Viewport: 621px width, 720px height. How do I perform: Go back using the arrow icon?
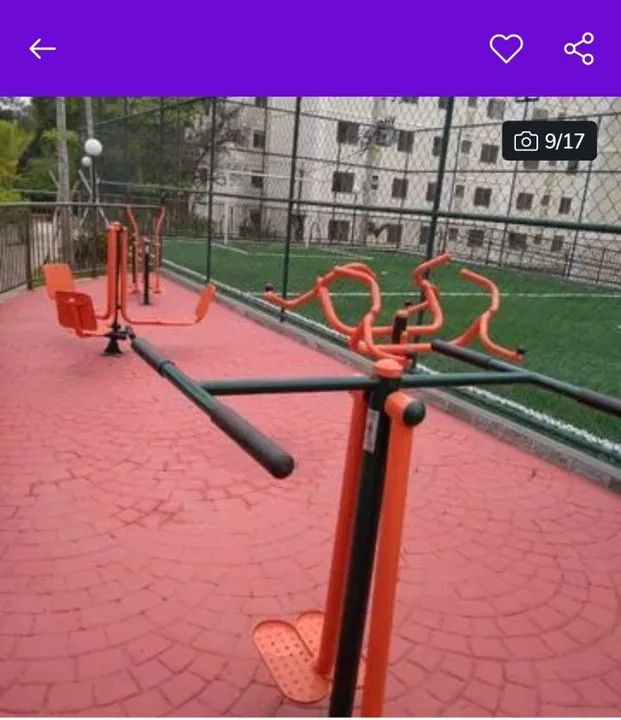pyautogui.click(x=42, y=48)
